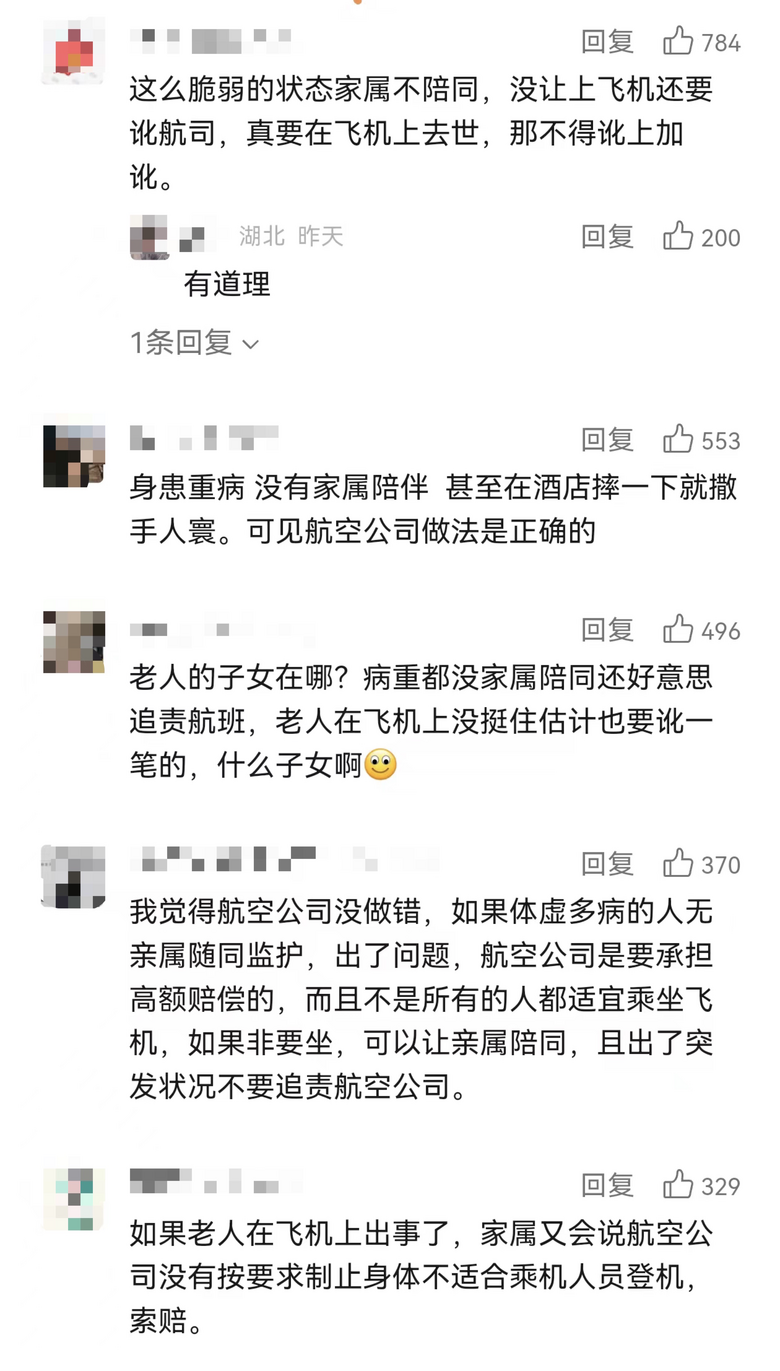Open avatar of the 784-likes commenter
The height and width of the screenshot is (1371, 780).
(73, 50)
